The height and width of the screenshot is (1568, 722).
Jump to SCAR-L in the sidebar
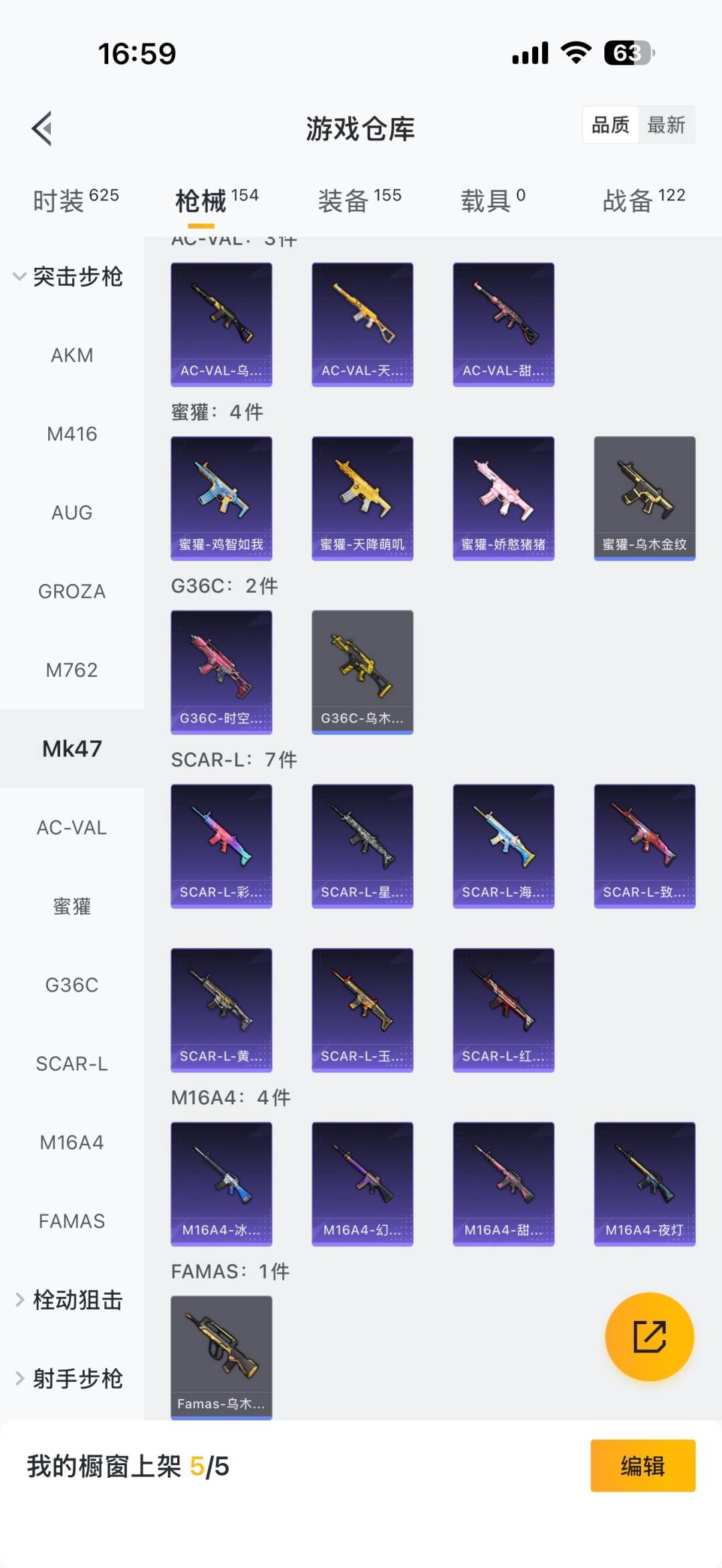pyautogui.click(x=72, y=1064)
